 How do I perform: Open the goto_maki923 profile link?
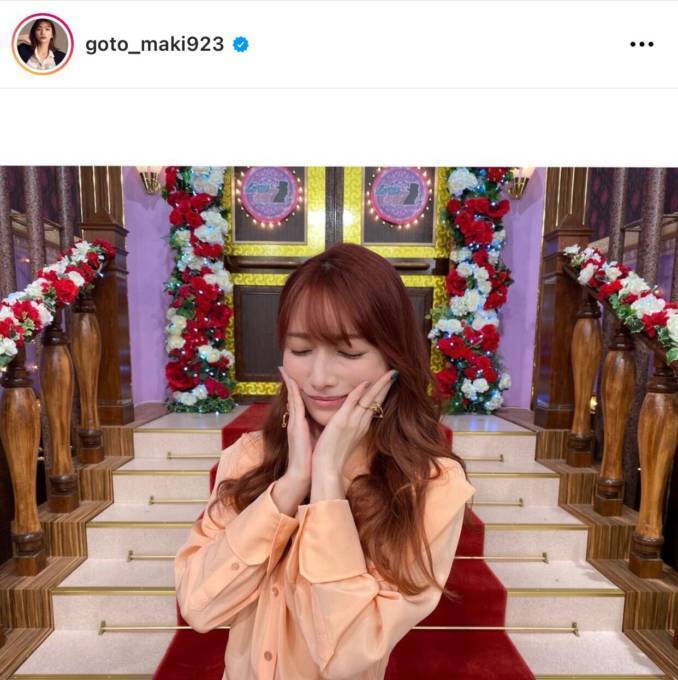154,45
